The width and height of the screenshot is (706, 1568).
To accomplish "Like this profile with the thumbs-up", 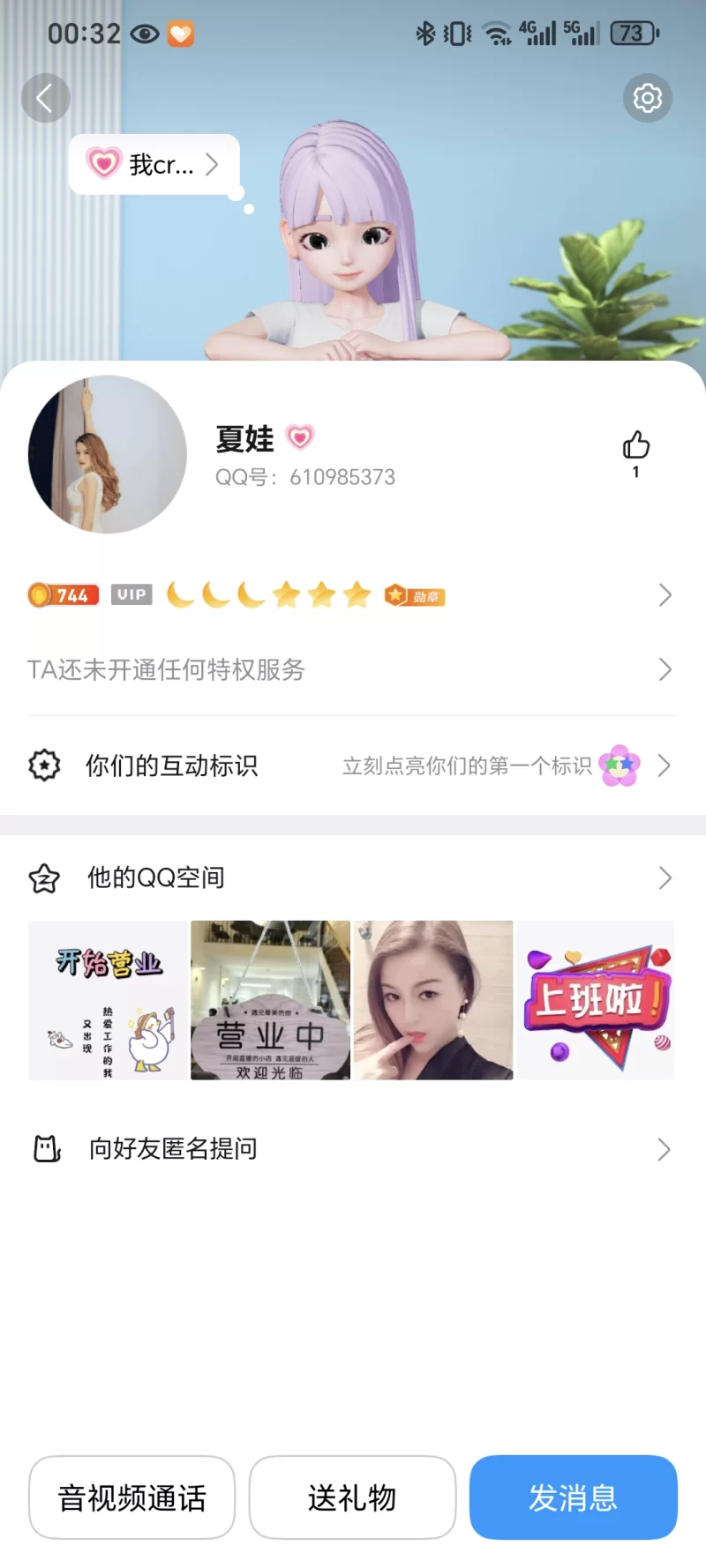I will pos(635,445).
